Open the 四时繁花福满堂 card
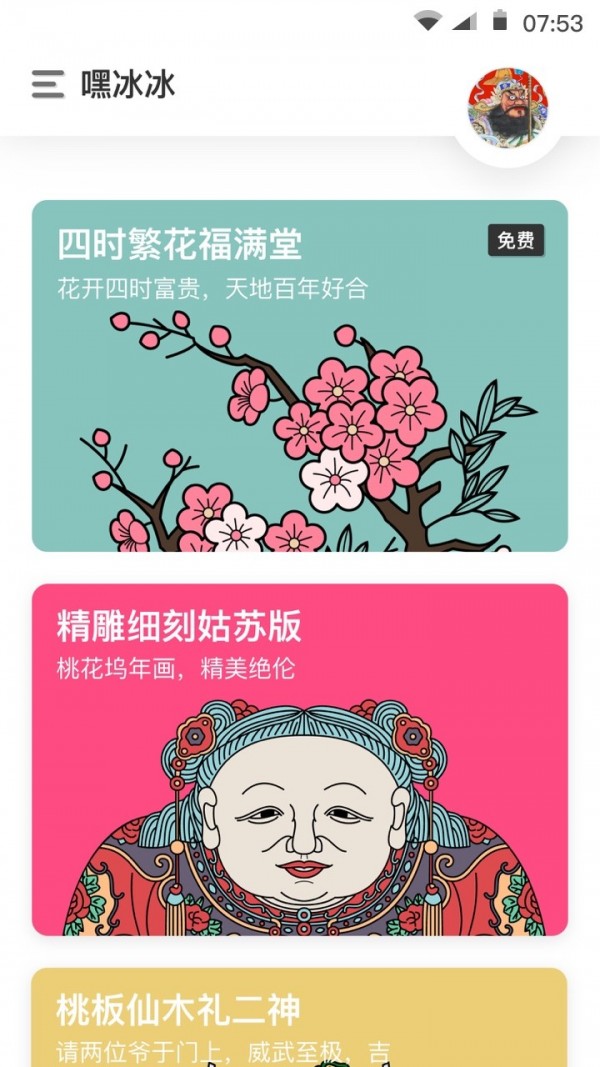This screenshot has width=600, height=1067. (x=300, y=375)
